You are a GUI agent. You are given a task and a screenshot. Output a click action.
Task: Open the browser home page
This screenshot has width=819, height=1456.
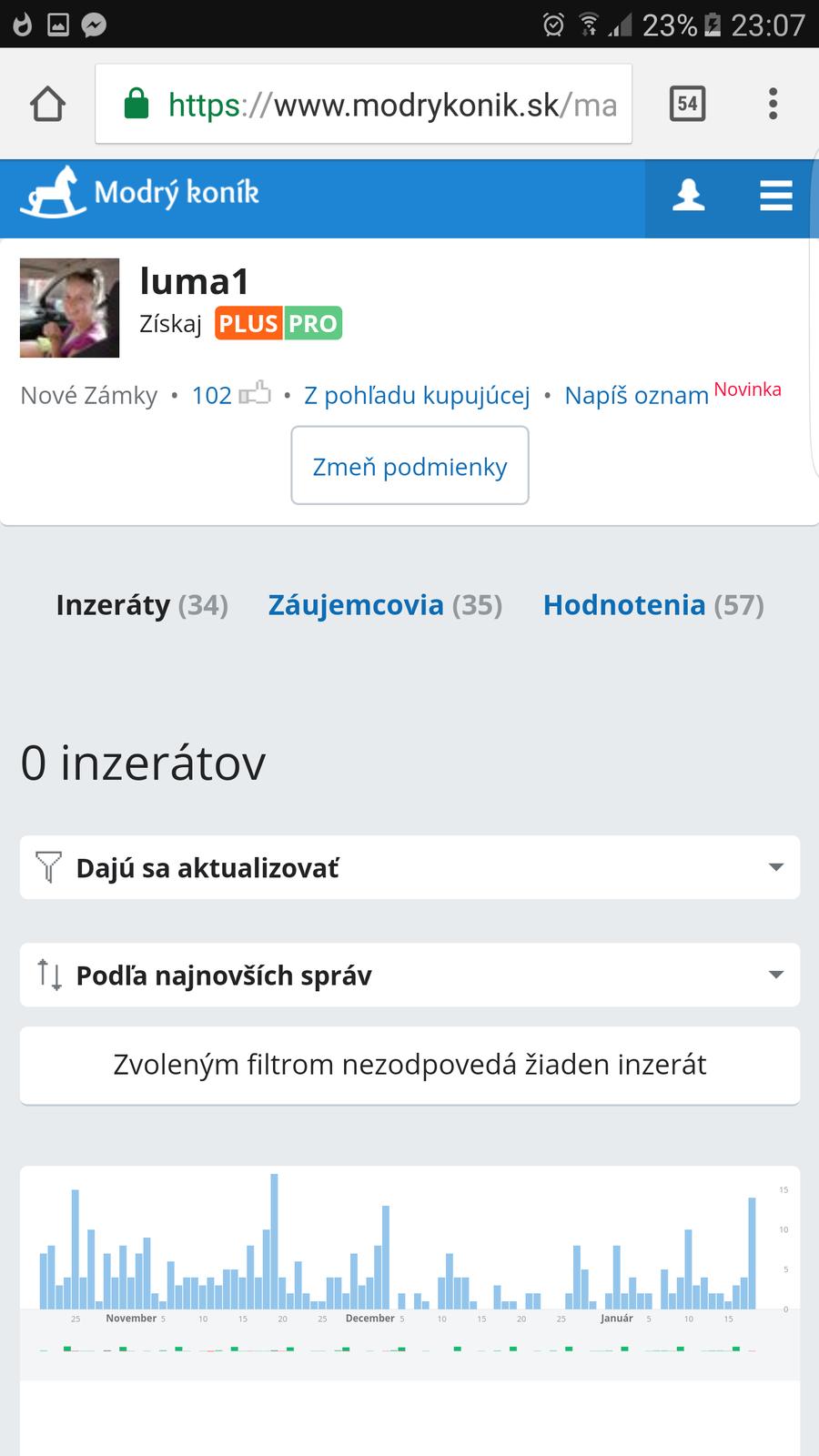point(48,105)
